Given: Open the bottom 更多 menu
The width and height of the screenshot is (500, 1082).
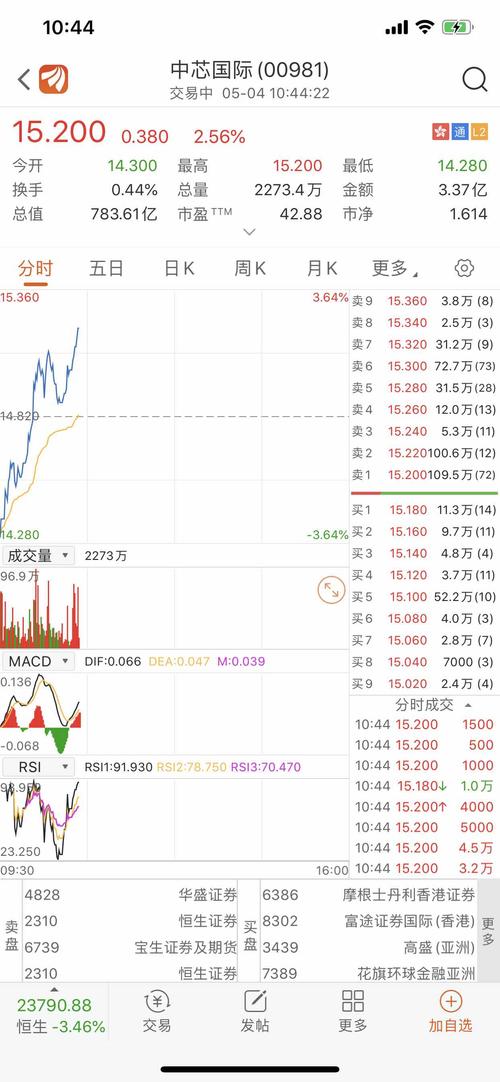Looking at the screenshot, I should [x=352, y=1011].
